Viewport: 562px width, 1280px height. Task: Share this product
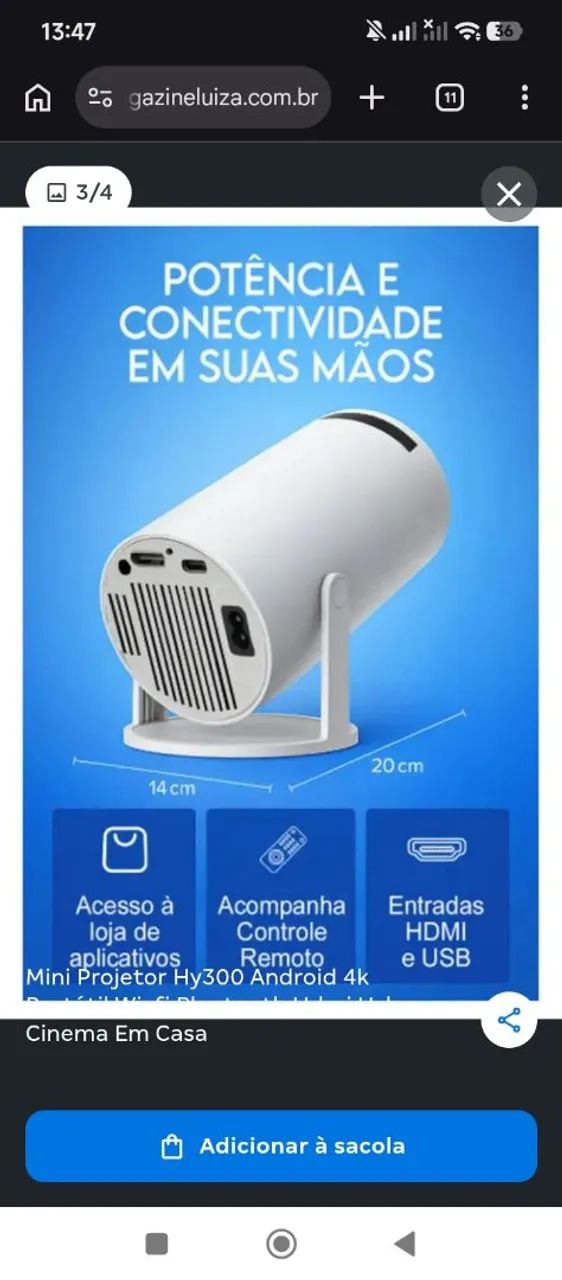coord(509,1020)
